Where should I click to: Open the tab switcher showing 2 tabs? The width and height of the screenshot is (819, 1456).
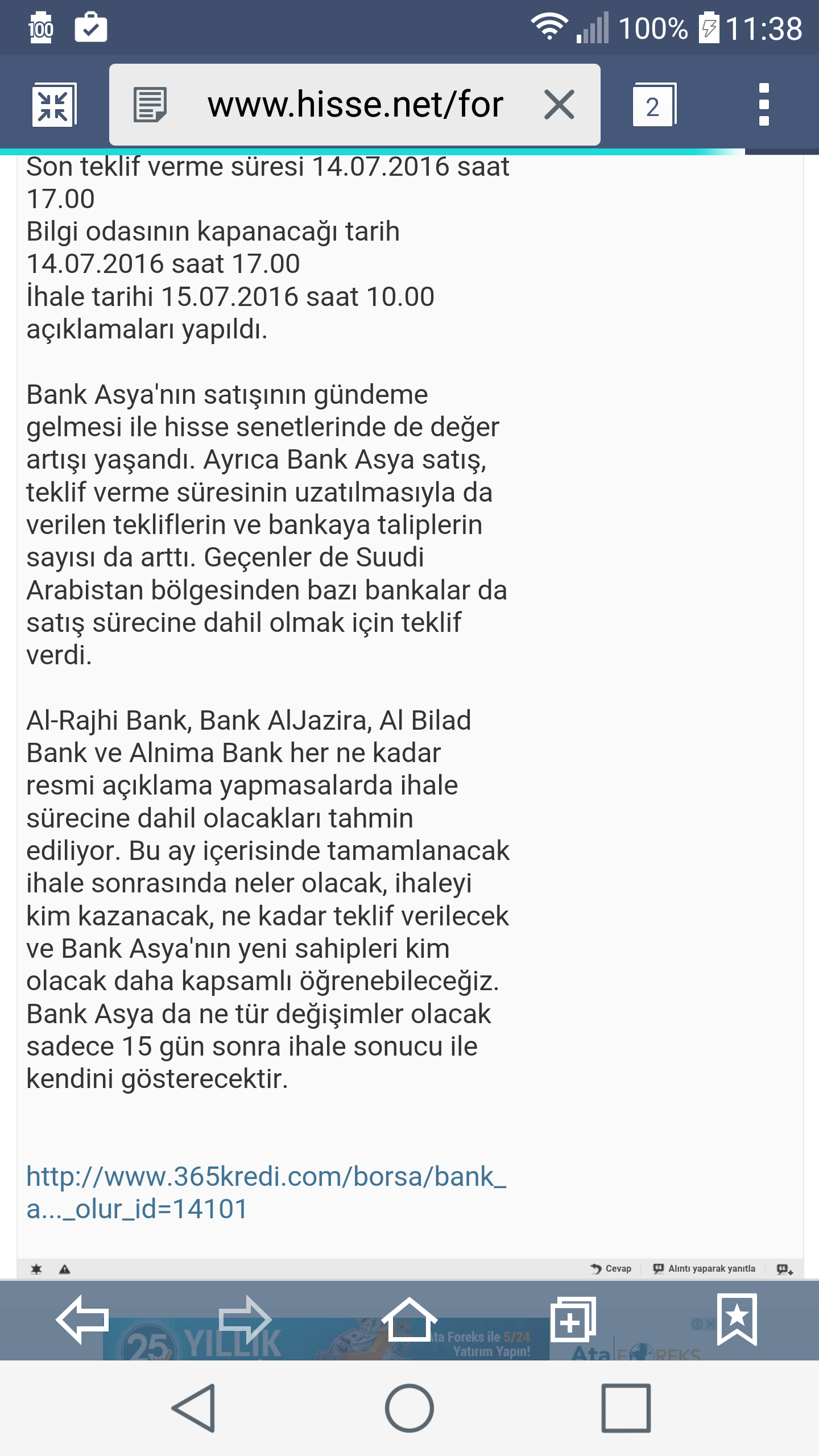pos(653,105)
